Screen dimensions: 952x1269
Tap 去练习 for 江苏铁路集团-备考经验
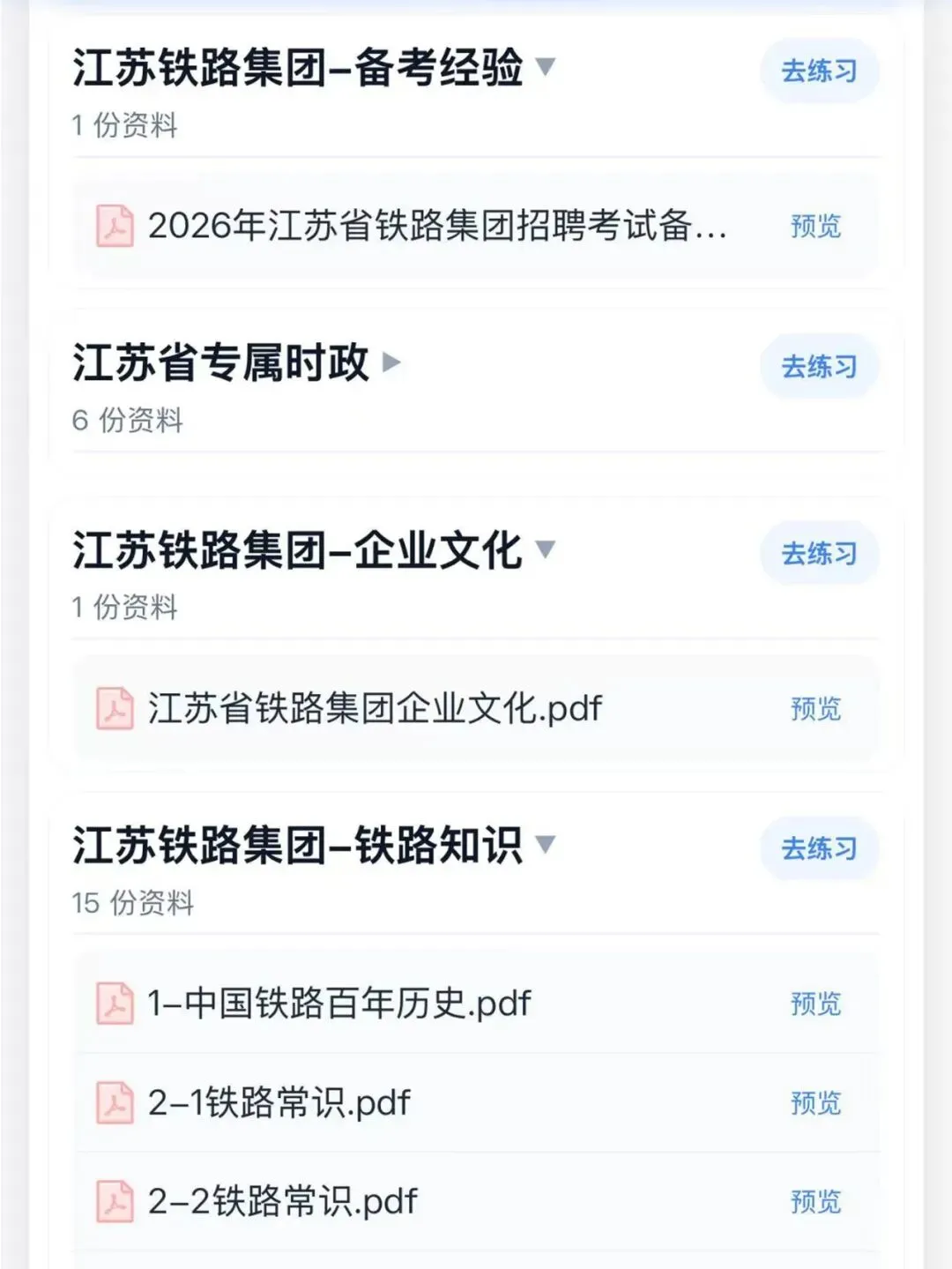coord(820,71)
